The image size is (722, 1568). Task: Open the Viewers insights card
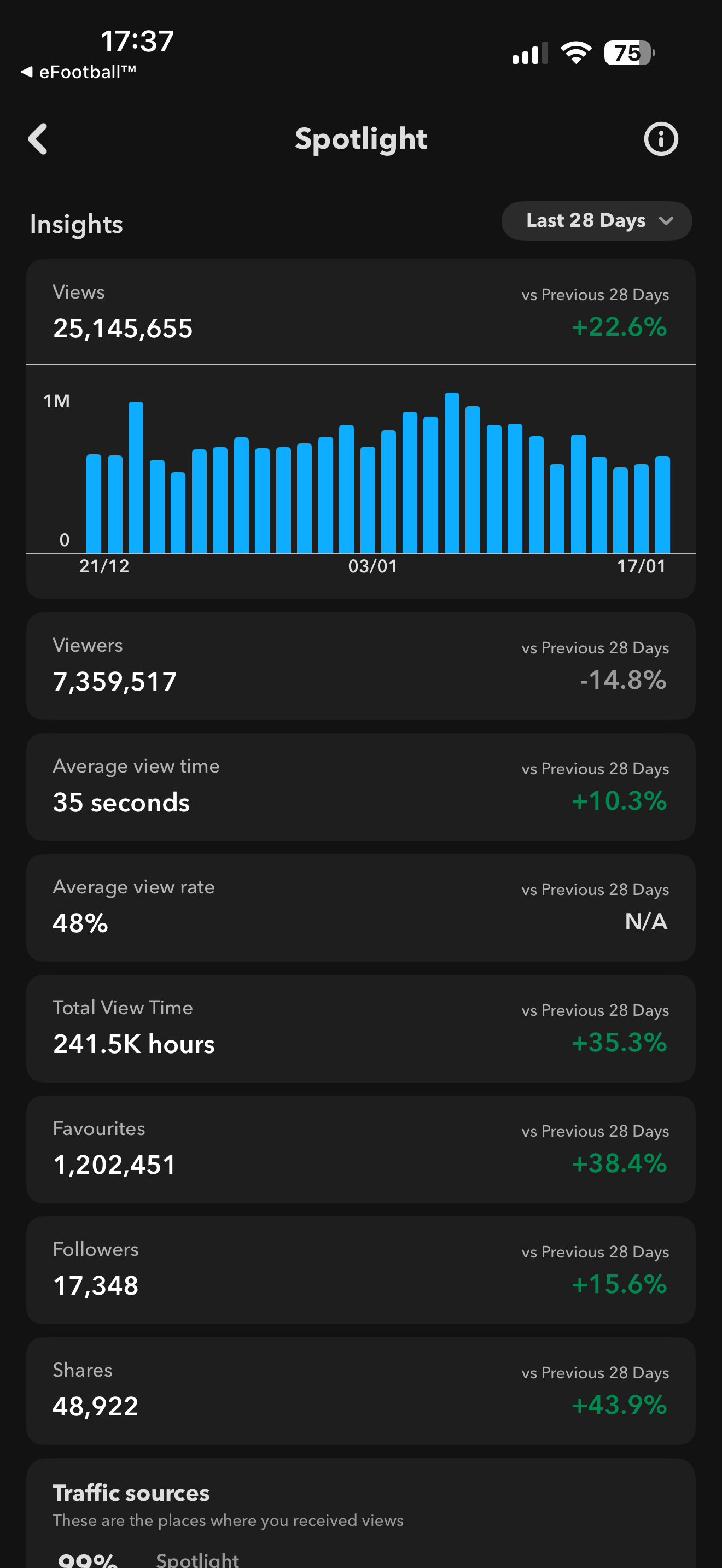point(360,666)
